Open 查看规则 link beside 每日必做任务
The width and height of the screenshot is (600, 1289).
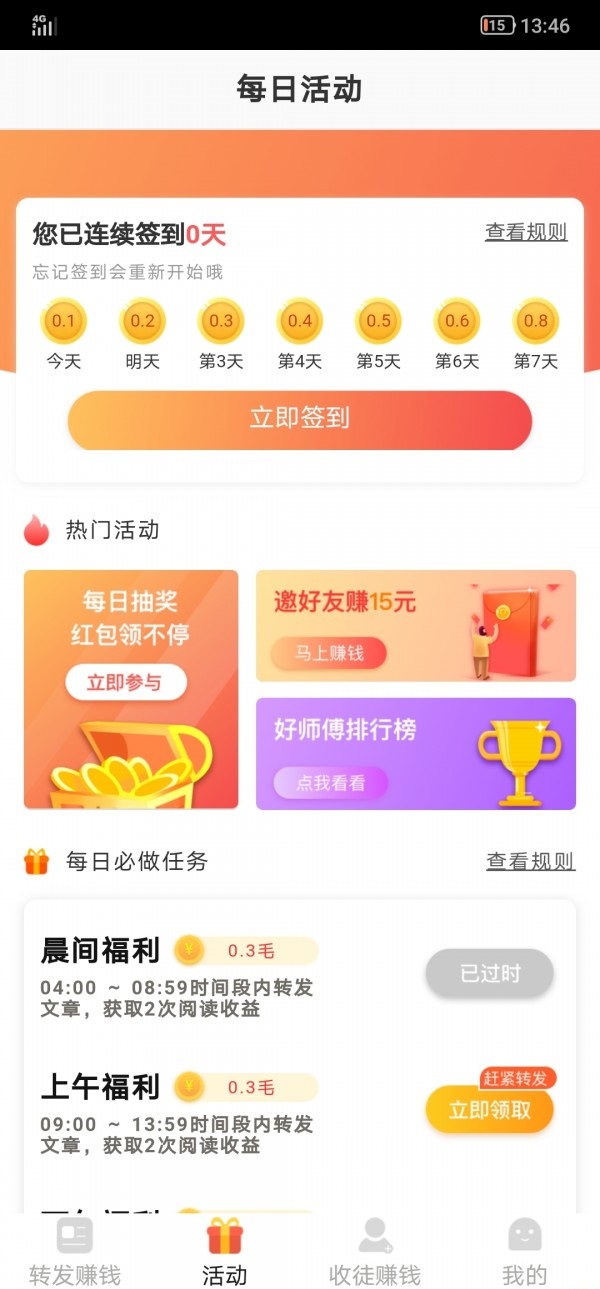(530, 861)
